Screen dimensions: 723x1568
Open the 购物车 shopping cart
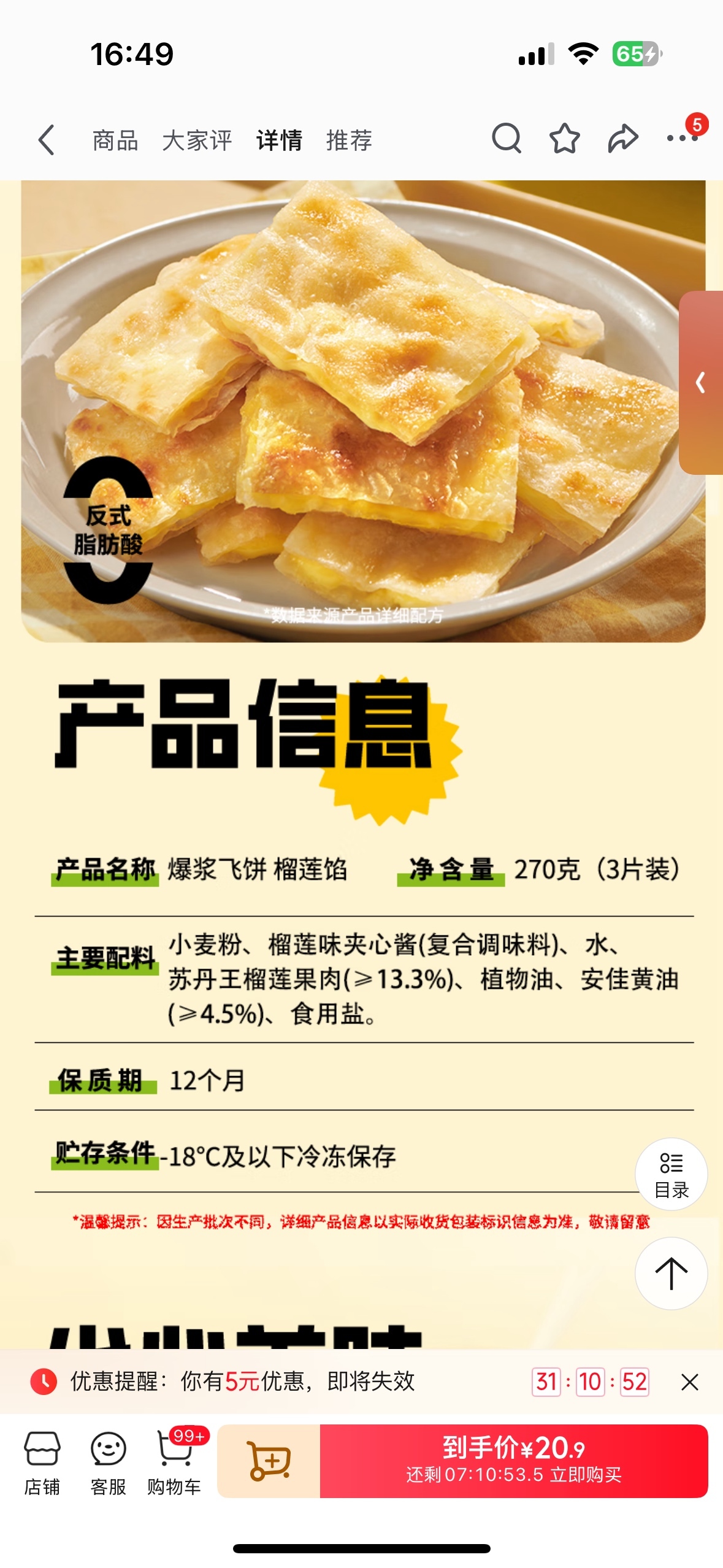click(x=174, y=1462)
